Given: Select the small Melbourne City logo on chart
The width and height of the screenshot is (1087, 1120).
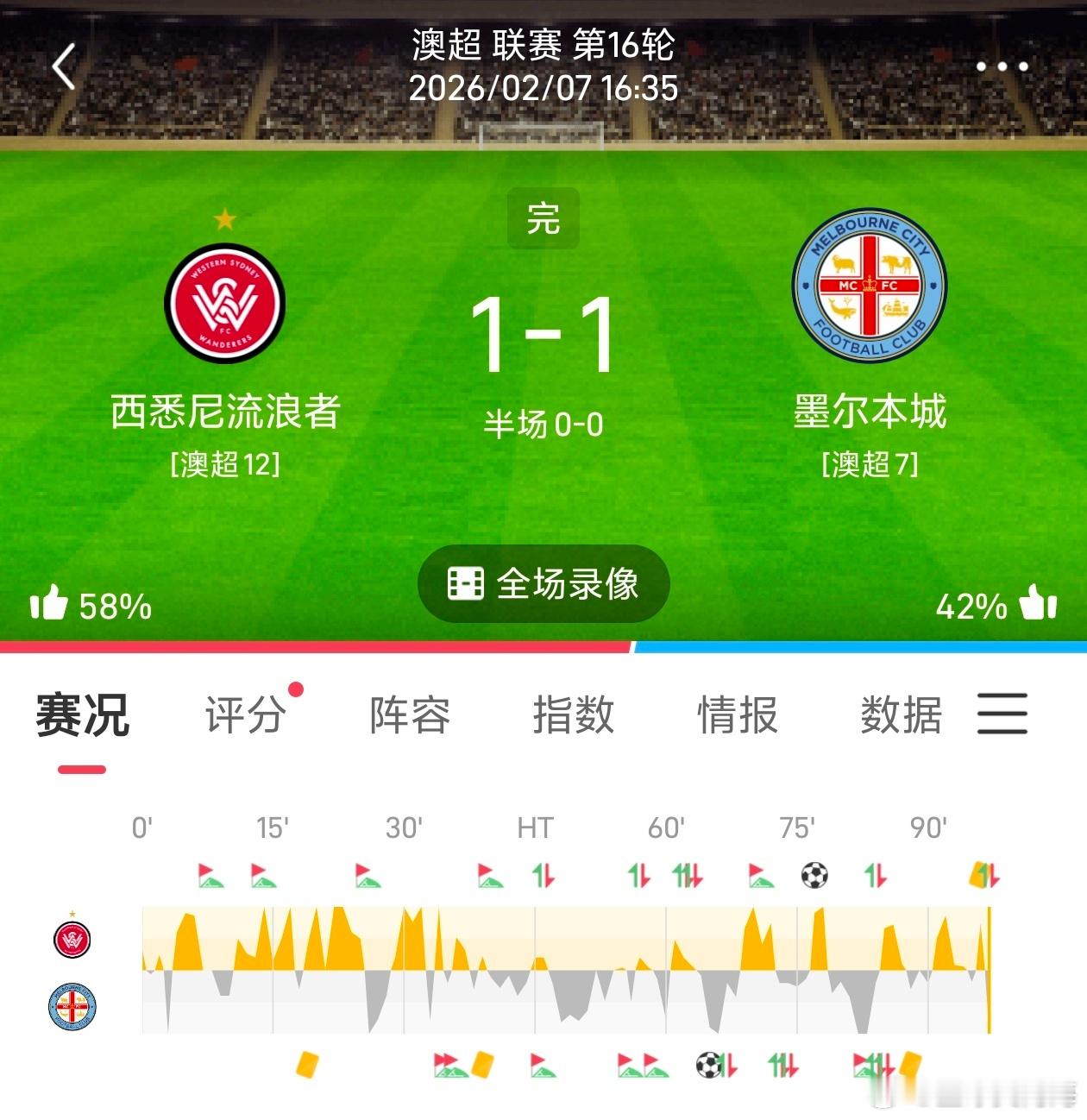Looking at the screenshot, I should [73, 1004].
